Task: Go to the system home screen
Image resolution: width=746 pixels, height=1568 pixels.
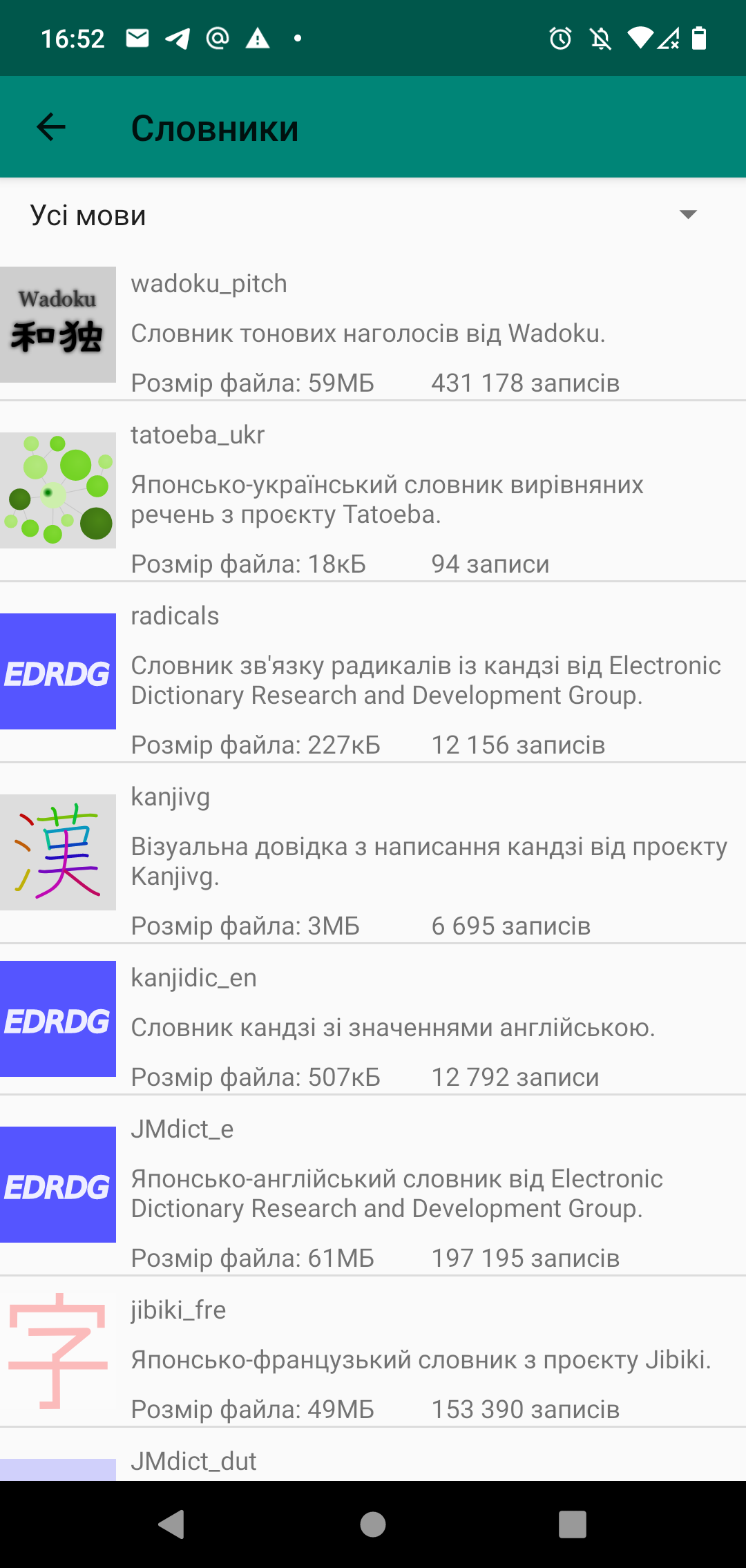Action: click(x=373, y=1524)
